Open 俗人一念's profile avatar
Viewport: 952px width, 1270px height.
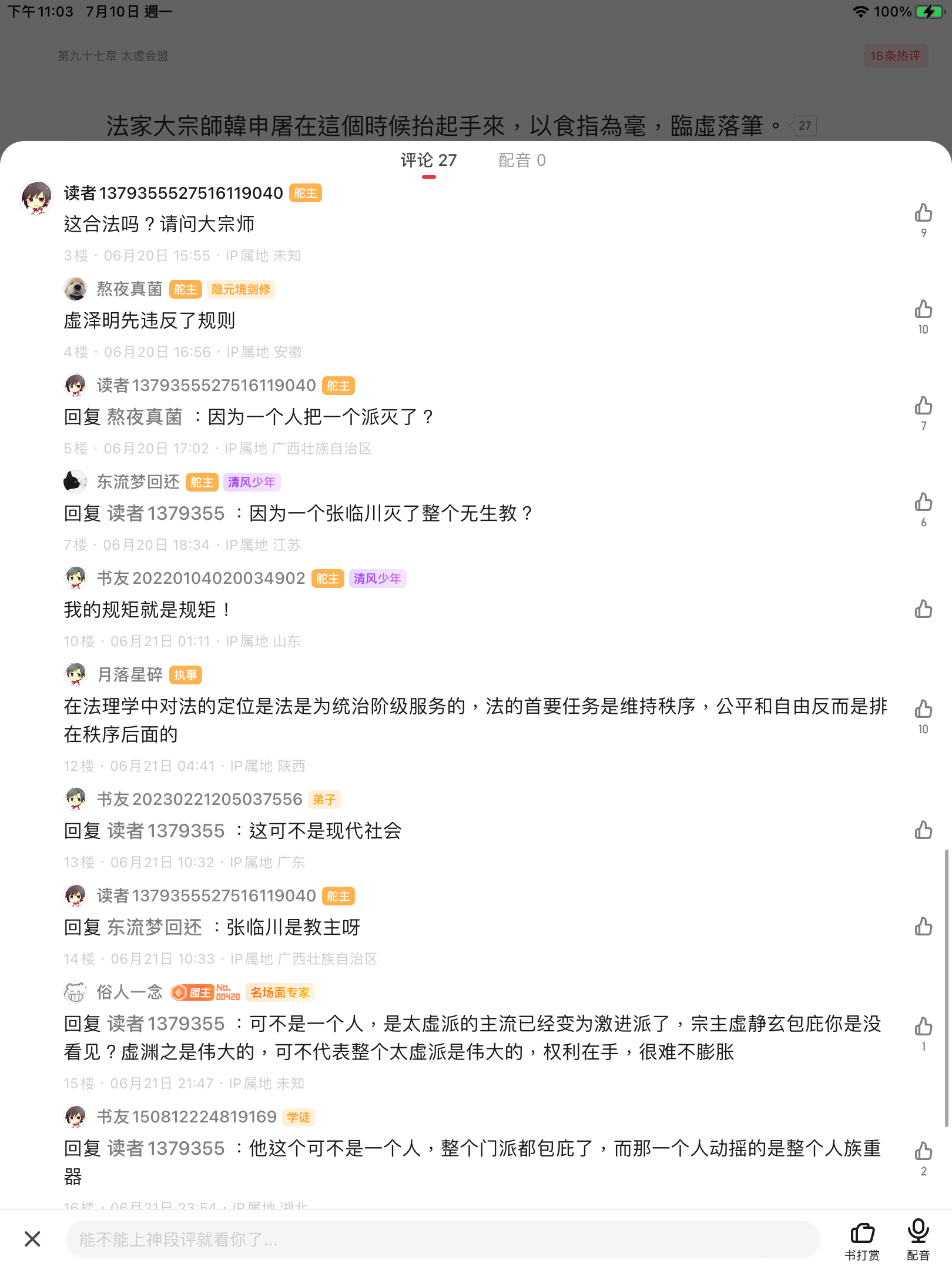click(75, 992)
